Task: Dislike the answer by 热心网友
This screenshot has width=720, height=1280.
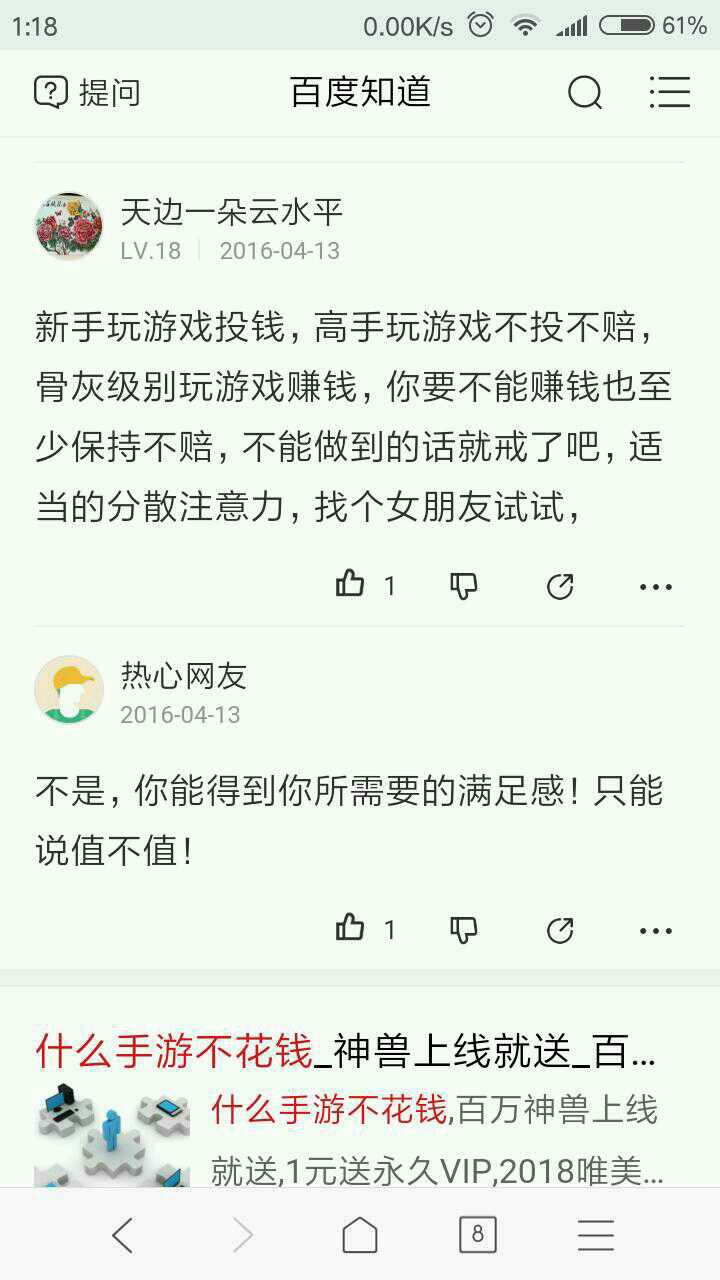Action: [464, 930]
